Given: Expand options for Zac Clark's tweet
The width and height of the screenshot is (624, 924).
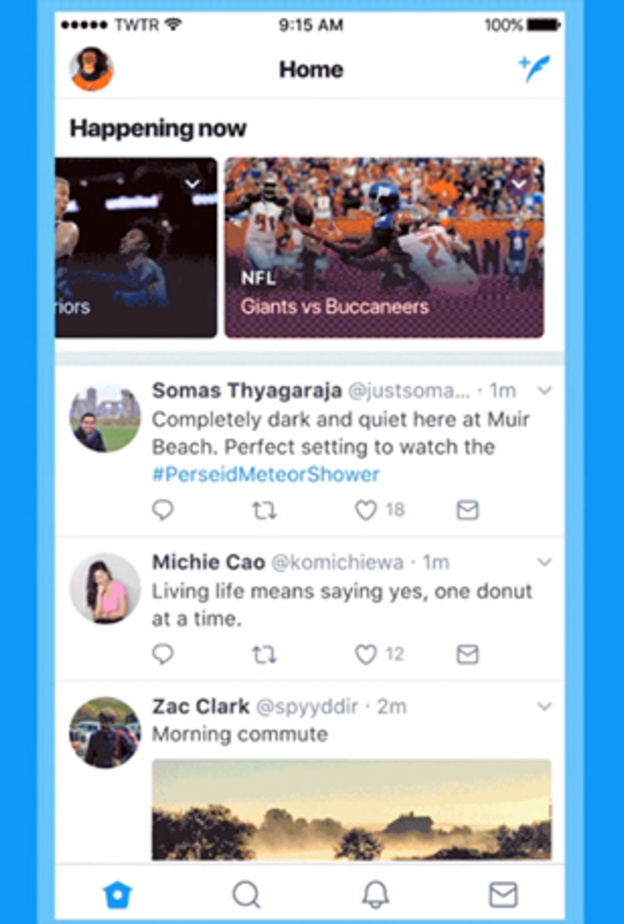Looking at the screenshot, I should pyautogui.click(x=544, y=706).
